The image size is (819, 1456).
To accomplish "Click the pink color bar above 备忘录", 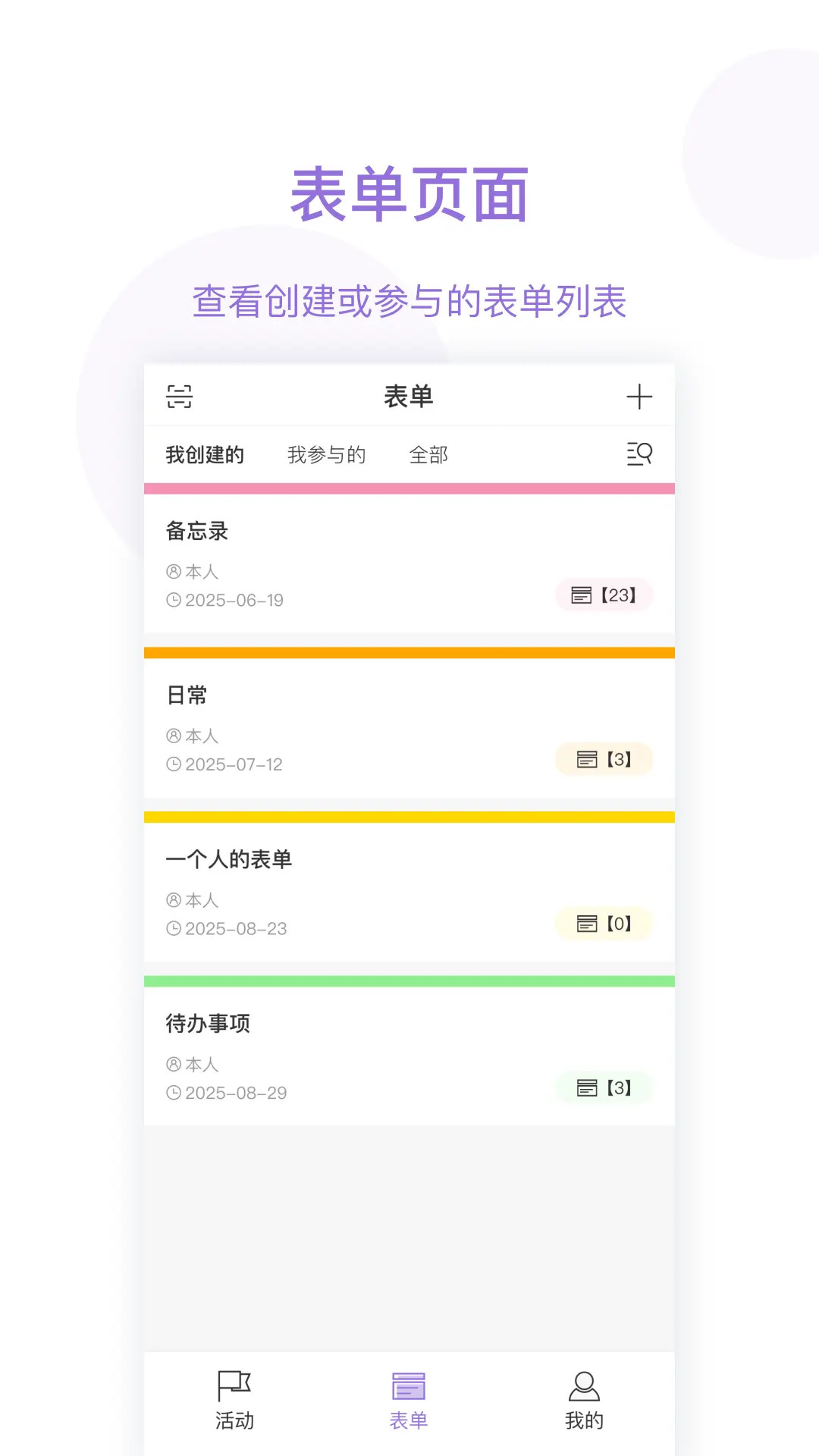I will point(409,488).
